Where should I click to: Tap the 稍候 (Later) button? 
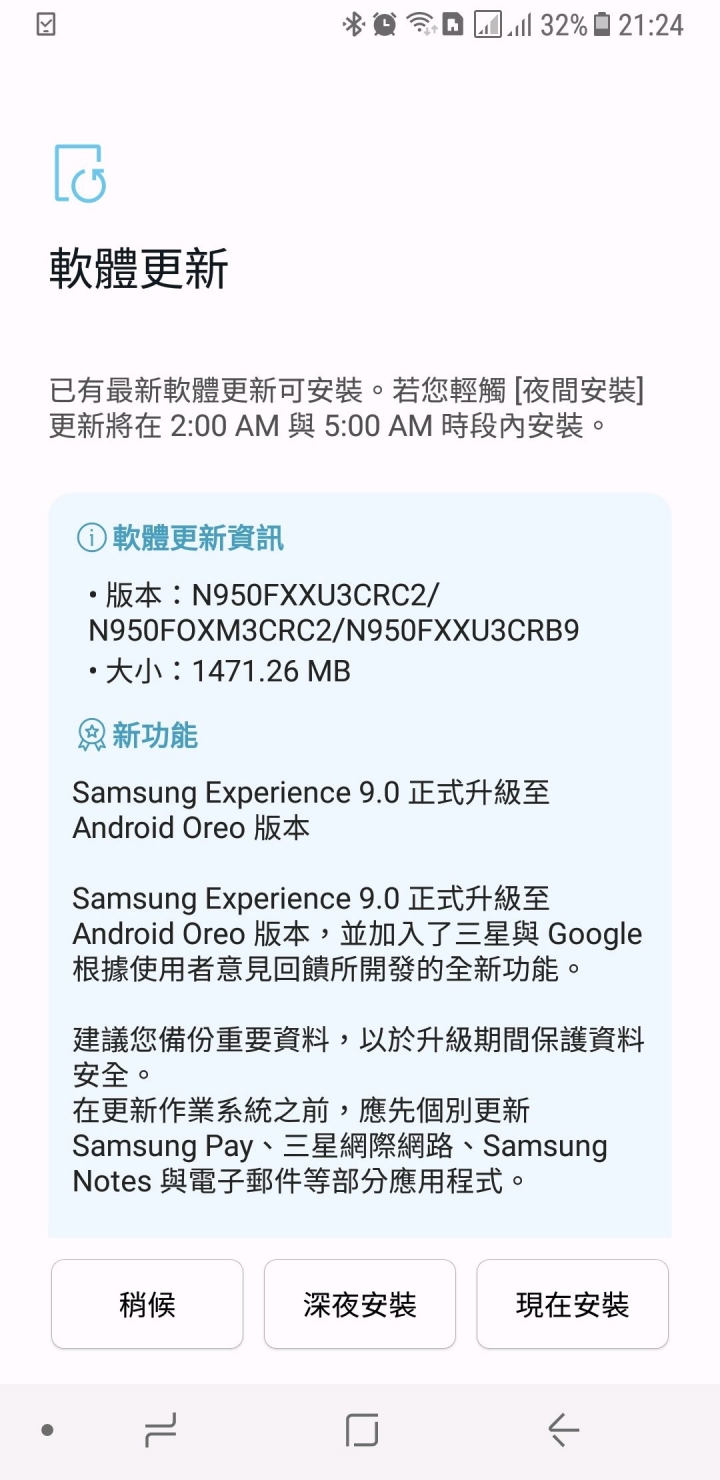(147, 1304)
